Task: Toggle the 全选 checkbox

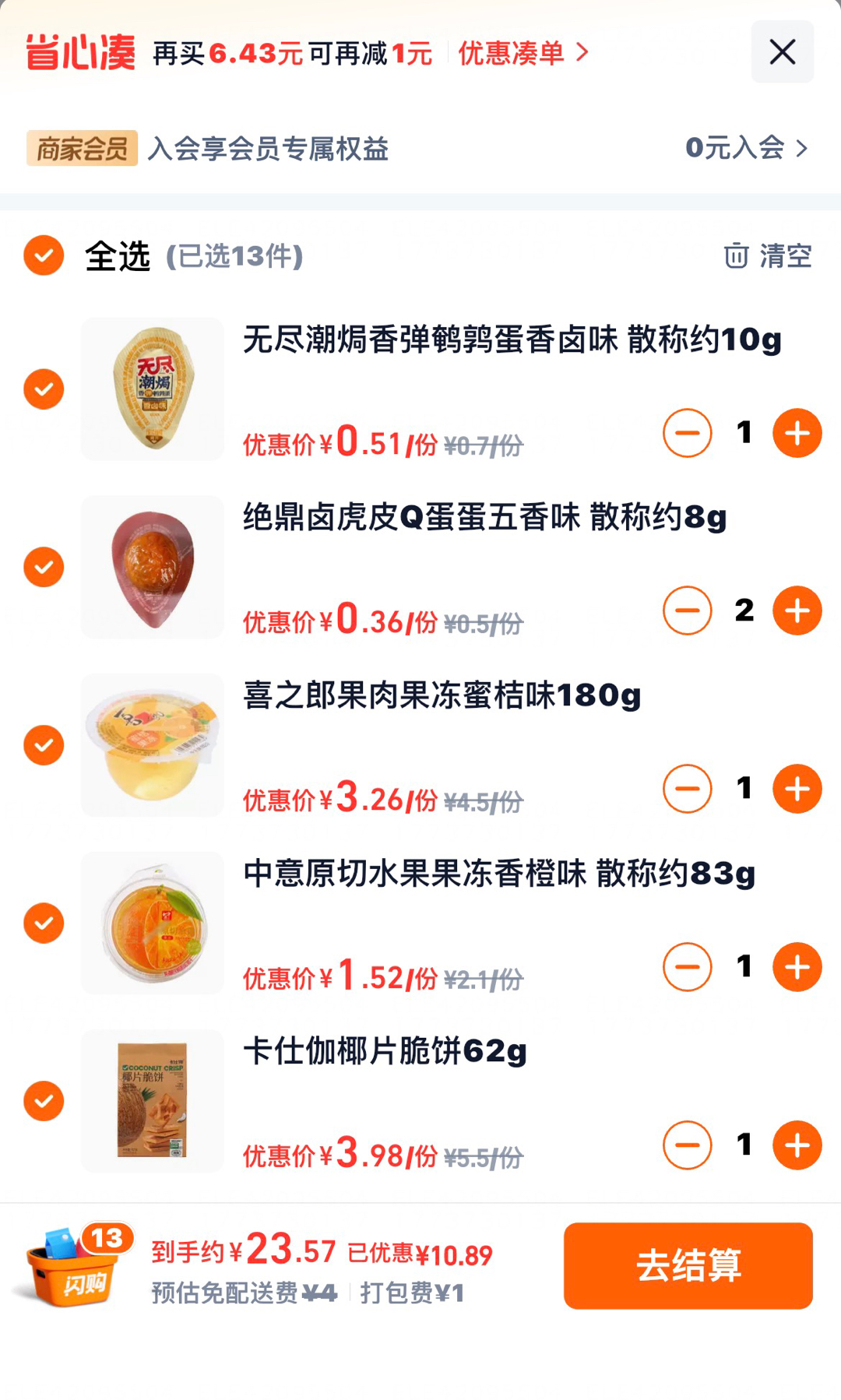Action: point(44,255)
